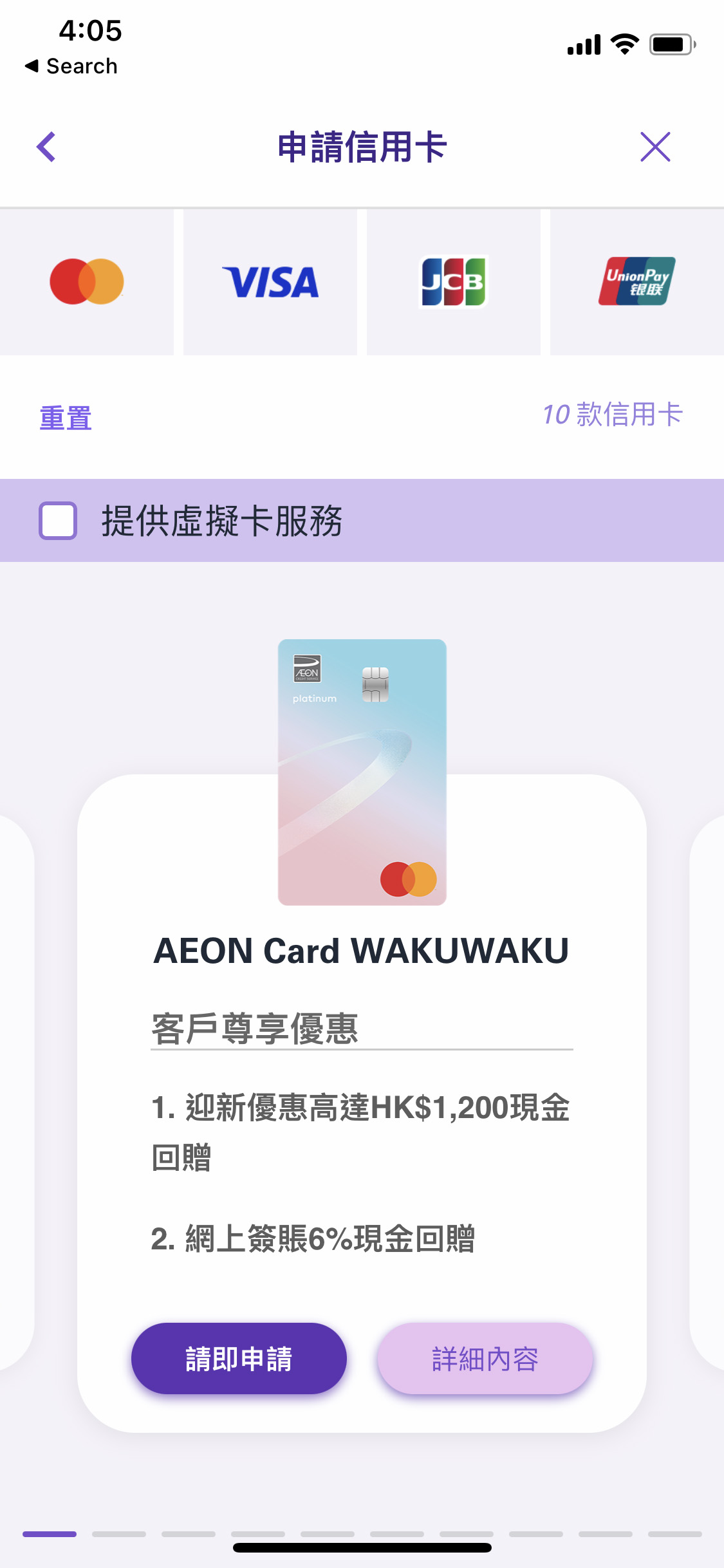Open the 申請信用卡 title header
Screen dimensions: 724x1568
[x=362, y=147]
